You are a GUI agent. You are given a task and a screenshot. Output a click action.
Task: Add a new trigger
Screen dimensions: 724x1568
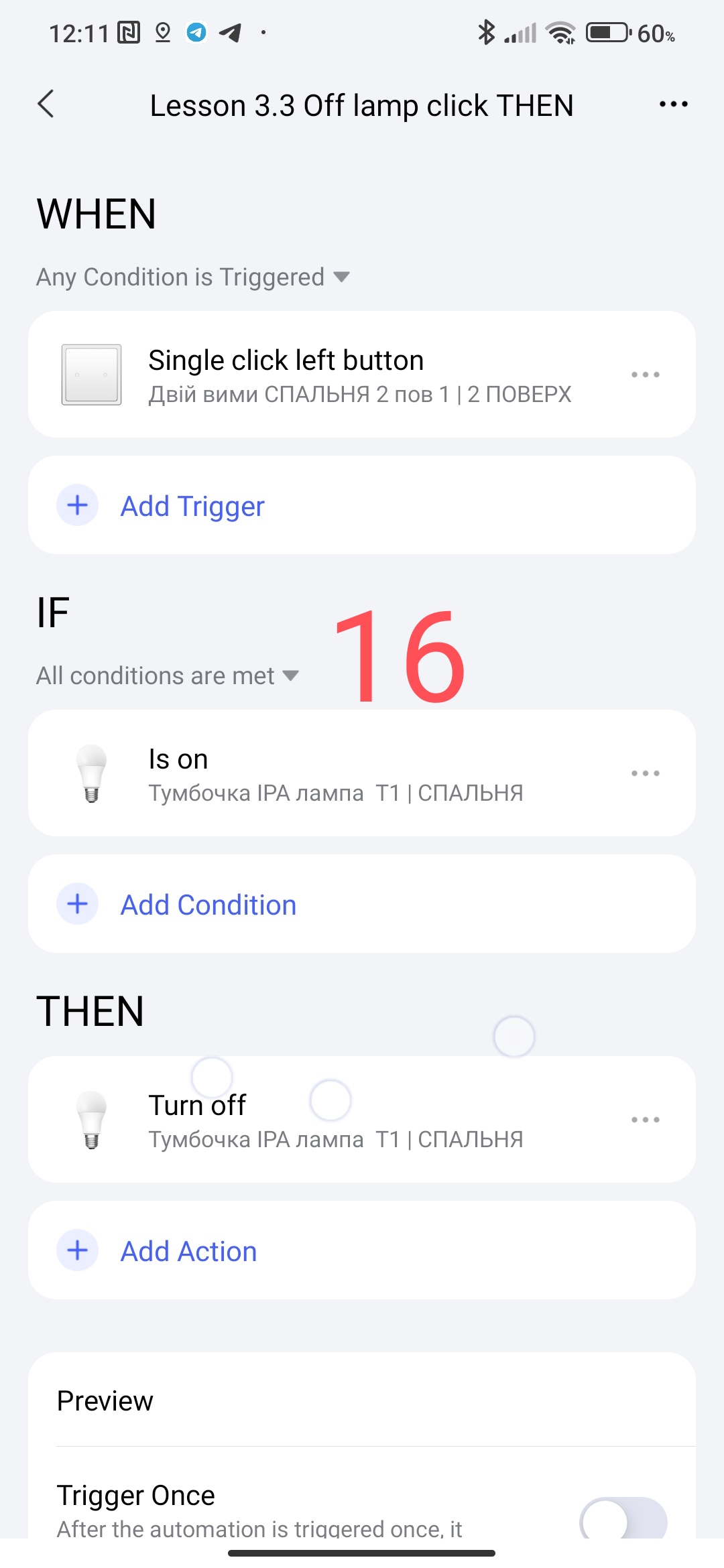pyautogui.click(x=192, y=506)
